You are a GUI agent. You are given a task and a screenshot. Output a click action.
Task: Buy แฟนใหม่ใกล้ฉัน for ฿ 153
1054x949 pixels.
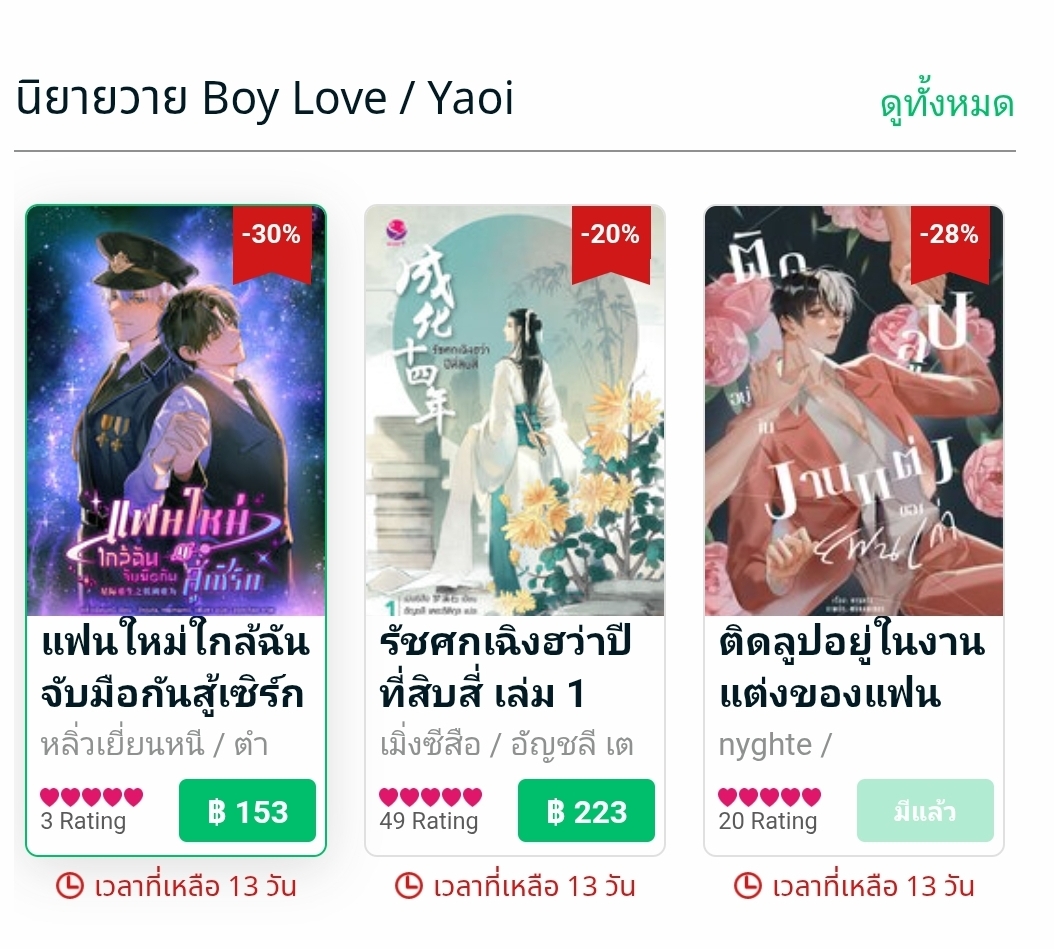pos(247,811)
